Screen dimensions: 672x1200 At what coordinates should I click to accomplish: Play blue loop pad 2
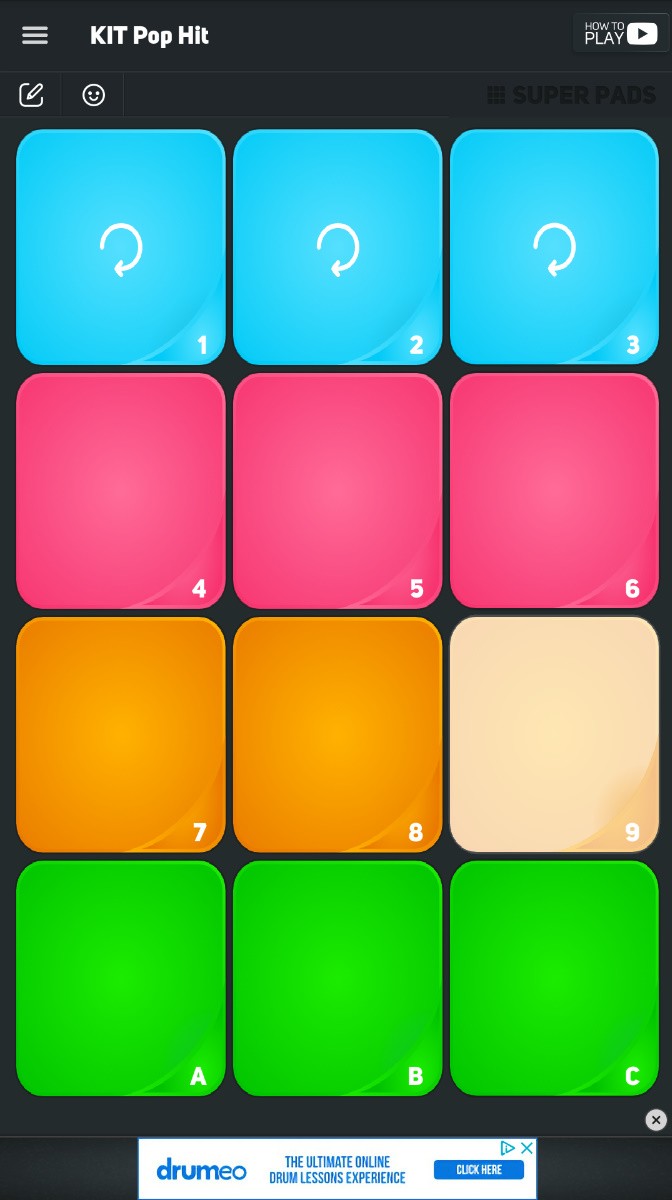coord(337,247)
